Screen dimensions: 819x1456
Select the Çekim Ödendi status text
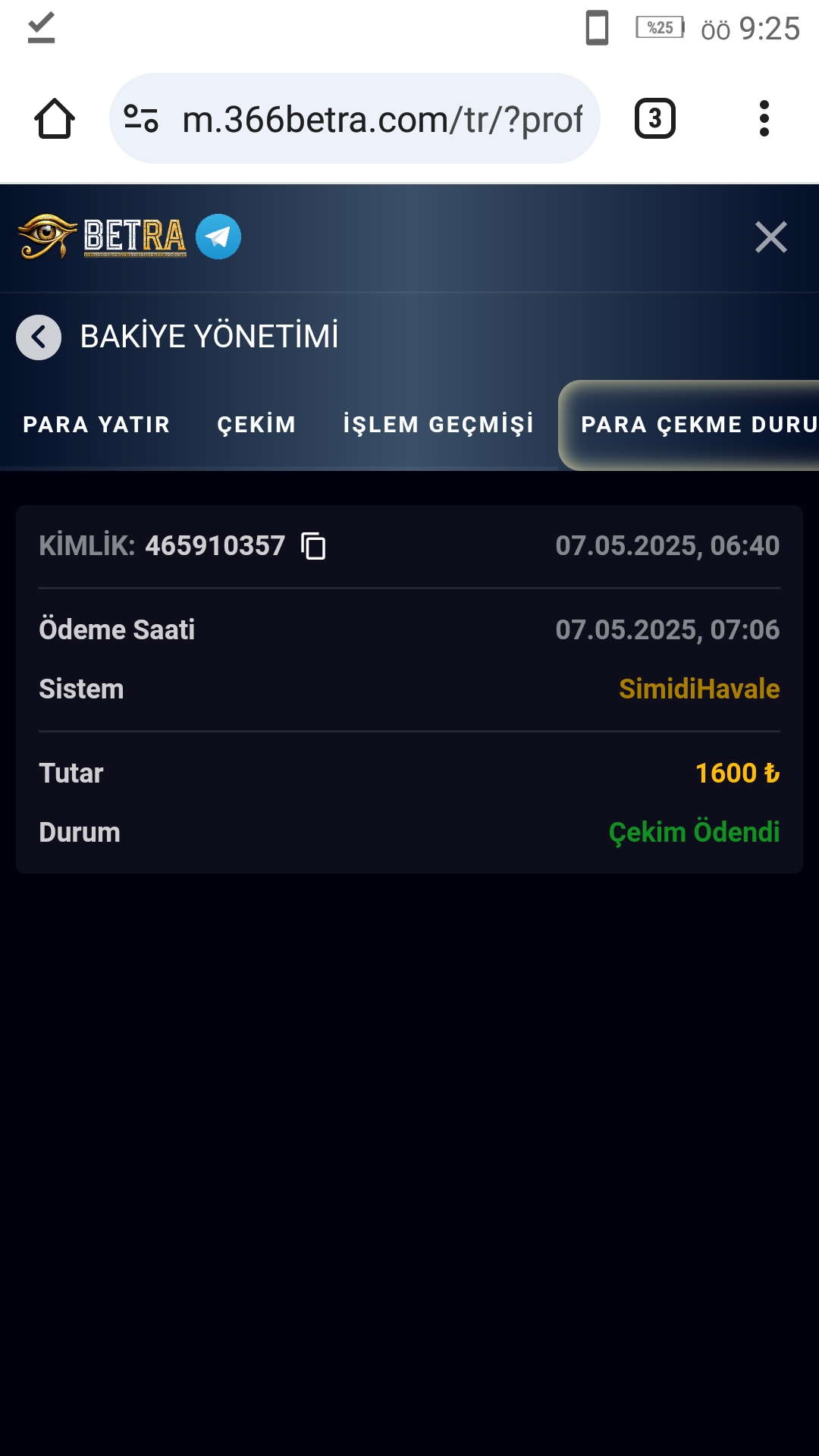click(x=694, y=832)
